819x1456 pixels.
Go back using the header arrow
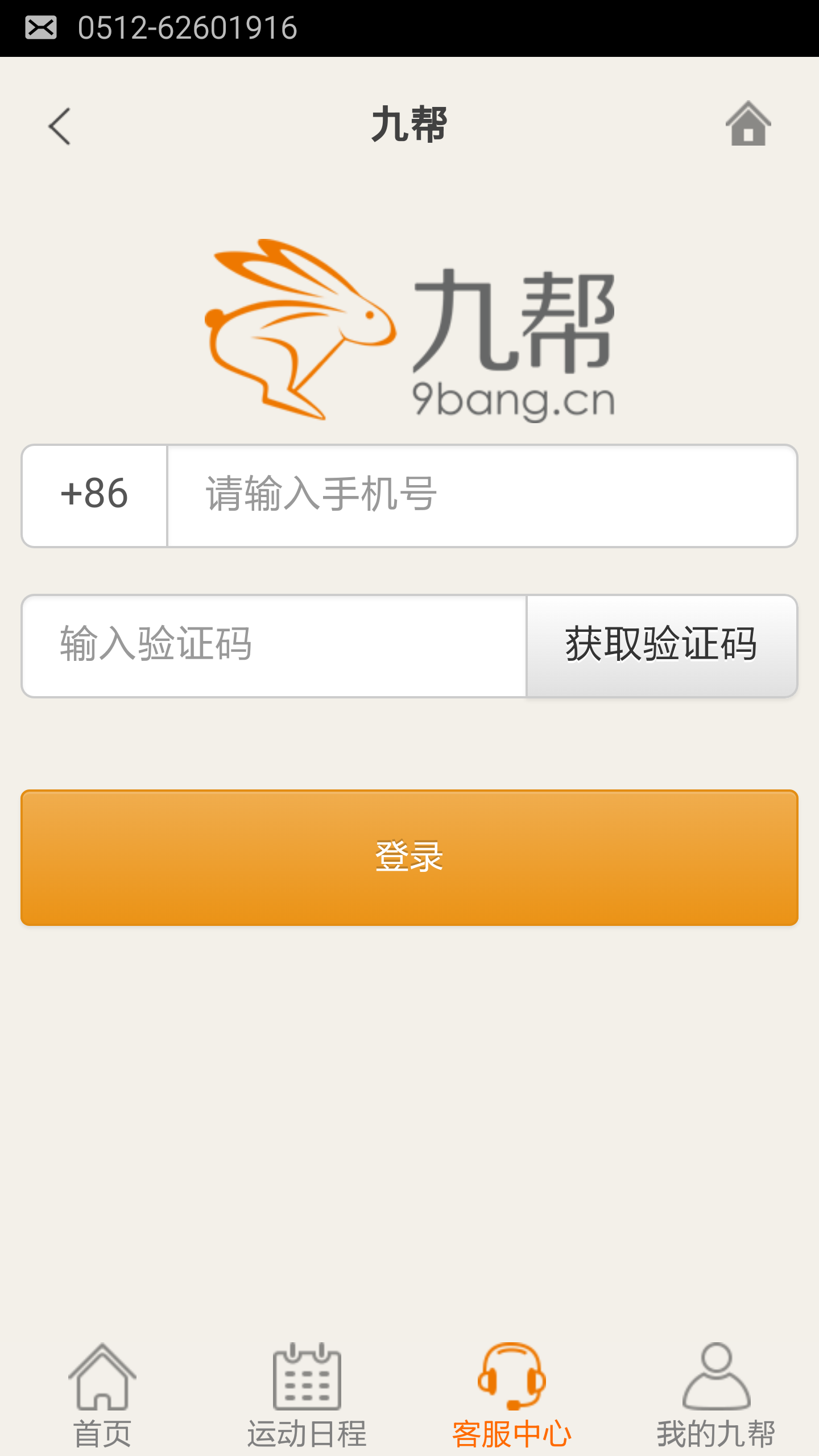(x=60, y=126)
